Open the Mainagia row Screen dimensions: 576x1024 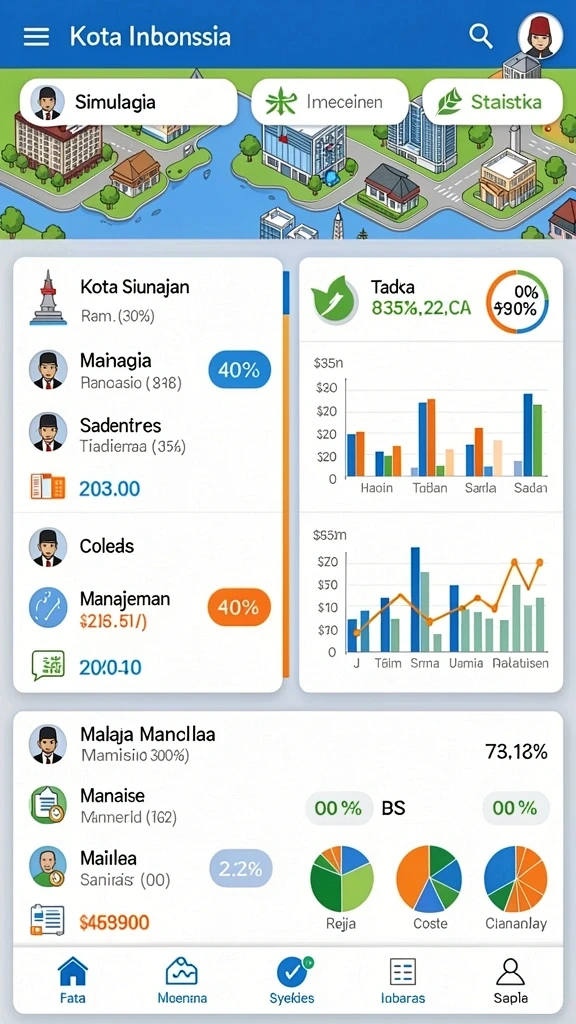(x=148, y=370)
